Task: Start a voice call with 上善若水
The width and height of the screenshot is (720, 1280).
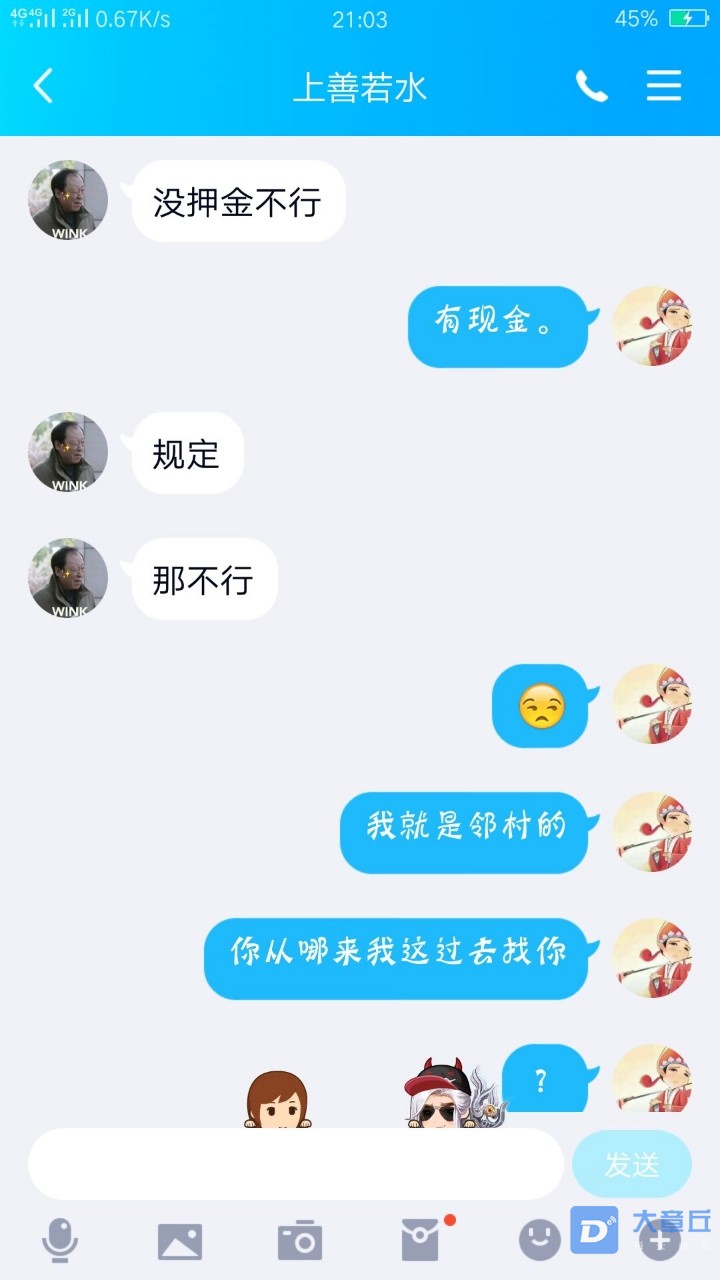Action: (591, 87)
